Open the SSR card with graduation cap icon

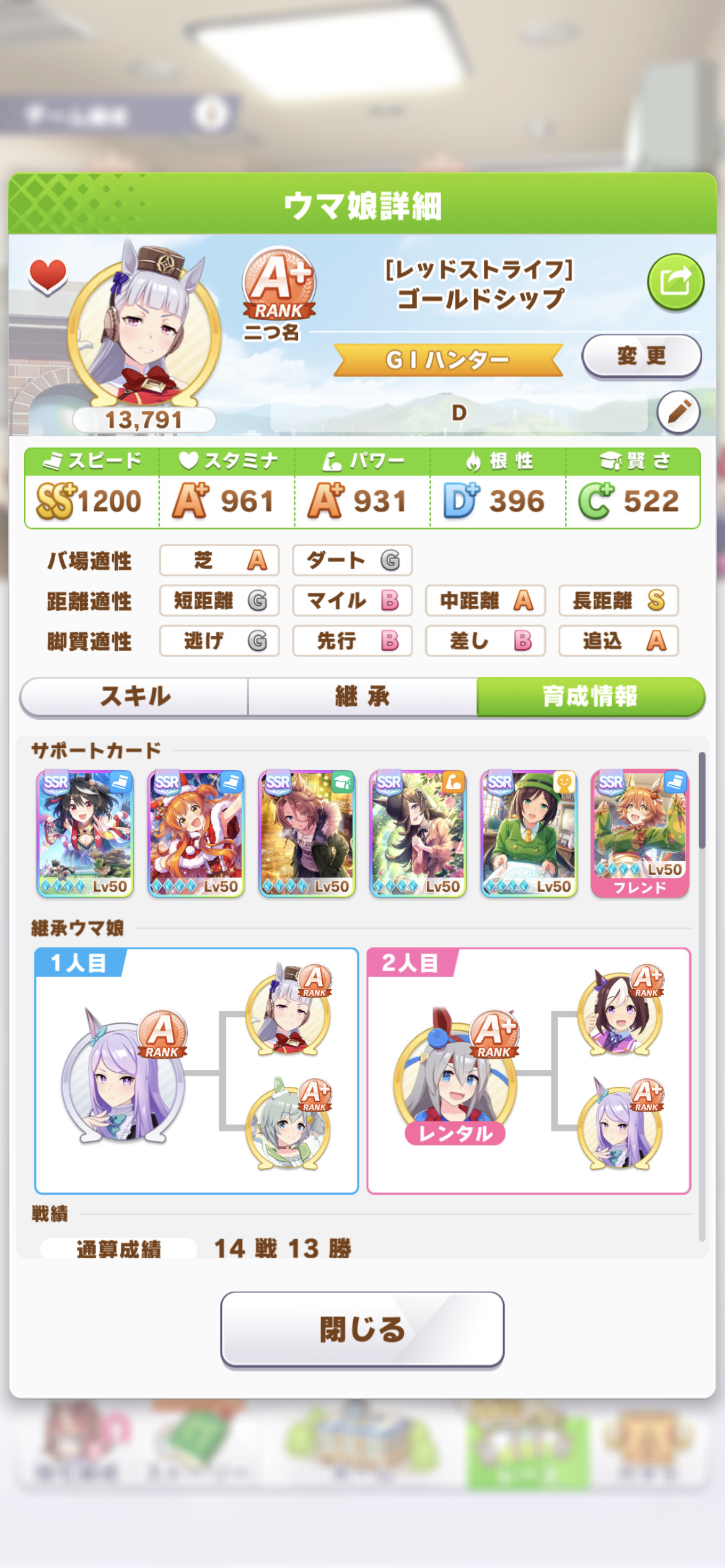[x=307, y=834]
